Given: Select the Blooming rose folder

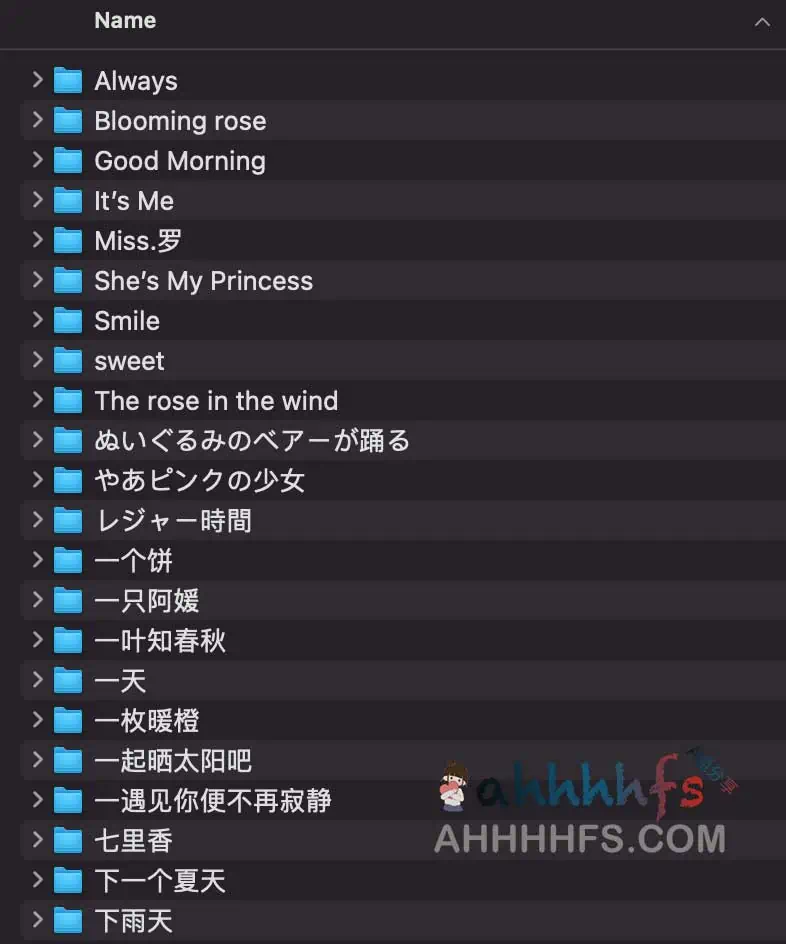Looking at the screenshot, I should click(x=180, y=121).
